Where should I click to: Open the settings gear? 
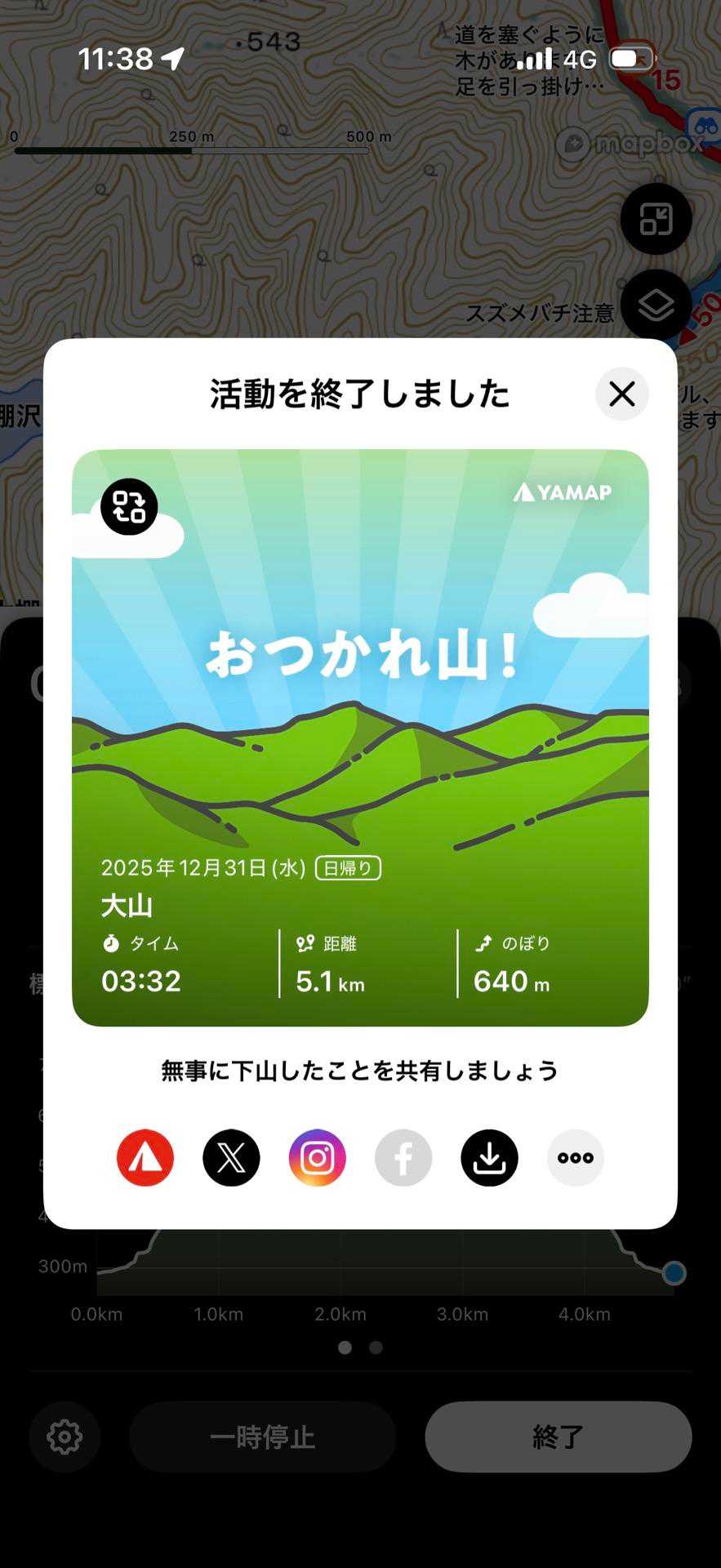click(65, 1437)
